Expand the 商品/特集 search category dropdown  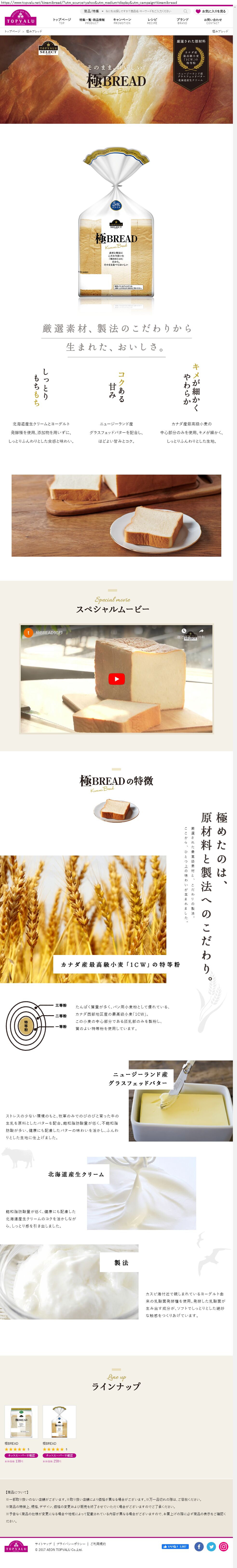click(x=91, y=11)
